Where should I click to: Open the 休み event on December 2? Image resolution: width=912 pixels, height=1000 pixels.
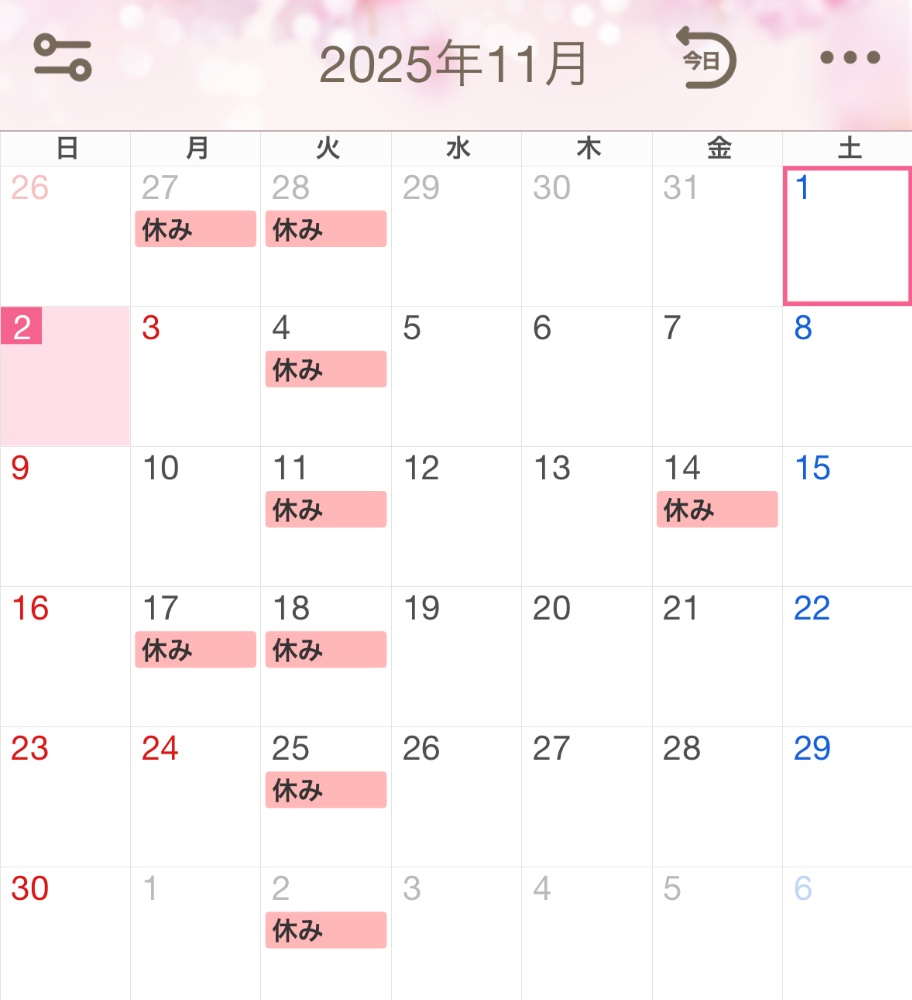[325, 930]
